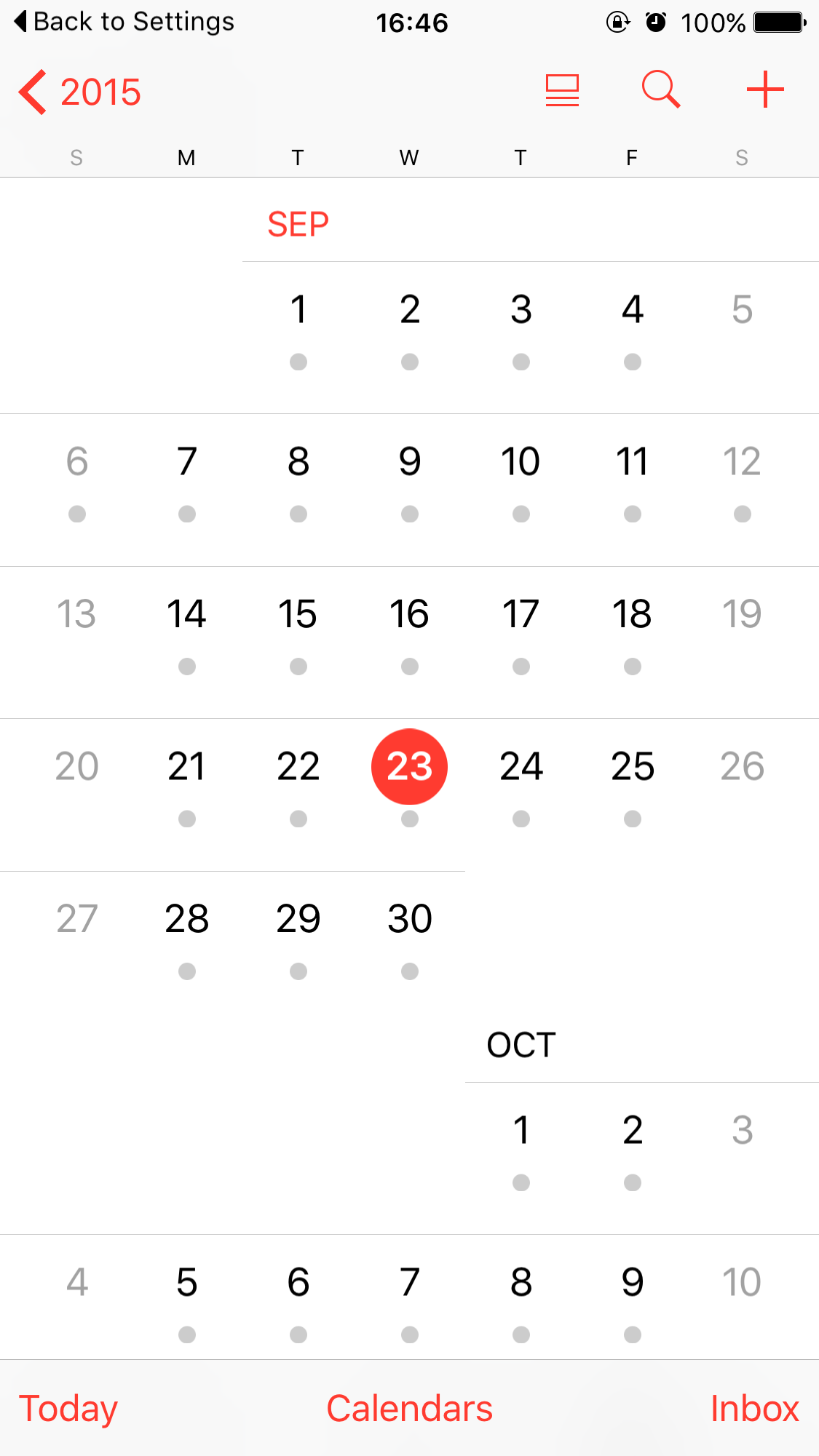Pick September 27
Image resolution: width=819 pixels, height=1456 pixels.
pos(76,918)
